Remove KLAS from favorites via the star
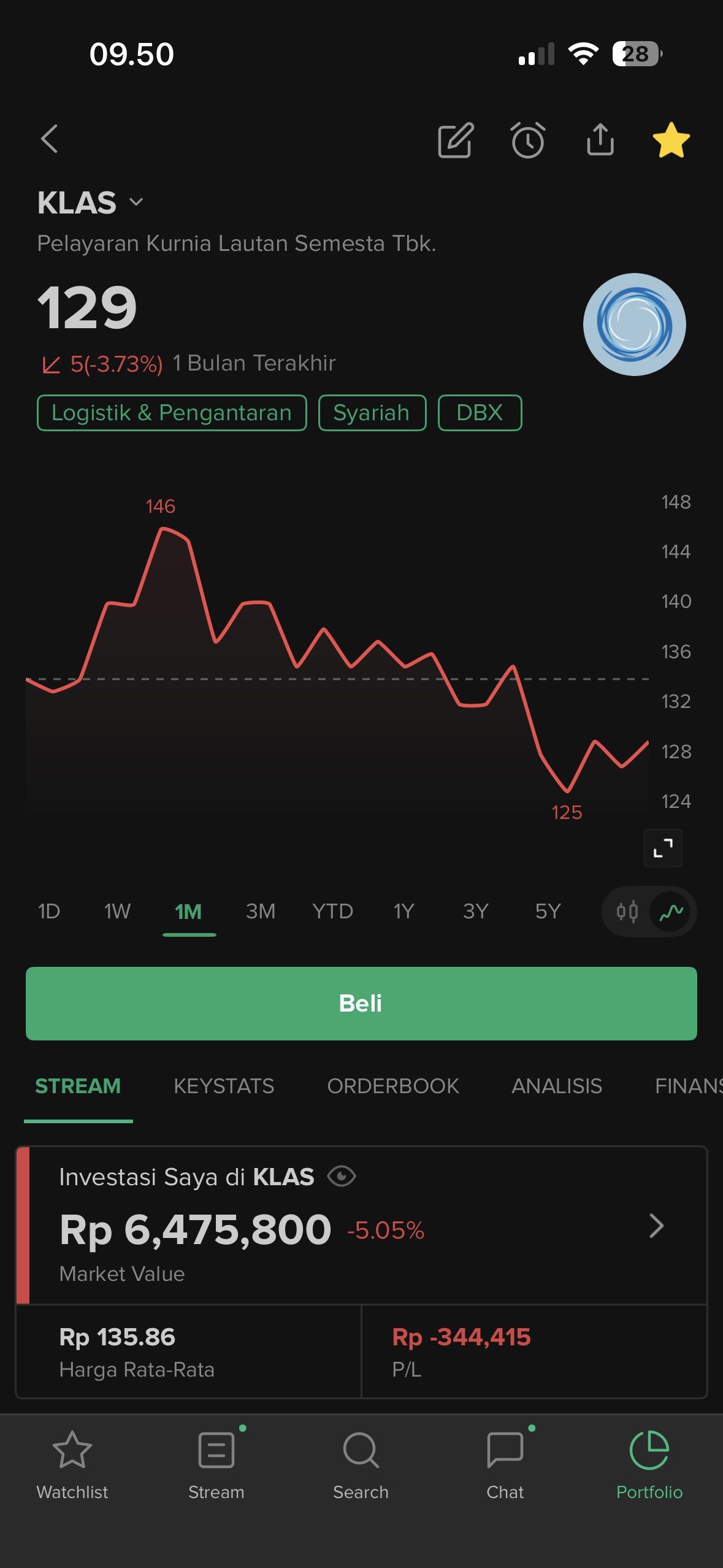The width and height of the screenshot is (723, 1568). pos(671,140)
